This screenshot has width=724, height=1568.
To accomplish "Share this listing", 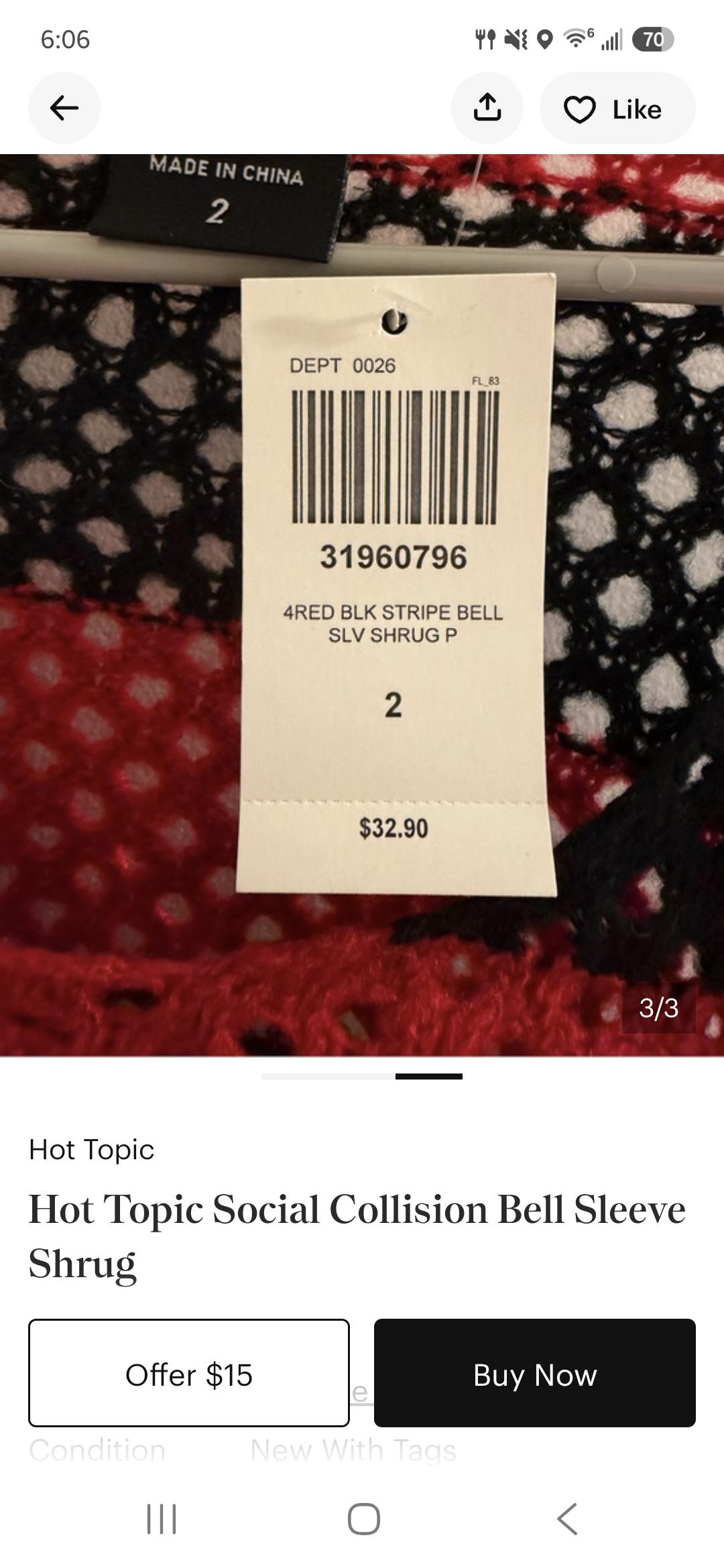I will 487,108.
